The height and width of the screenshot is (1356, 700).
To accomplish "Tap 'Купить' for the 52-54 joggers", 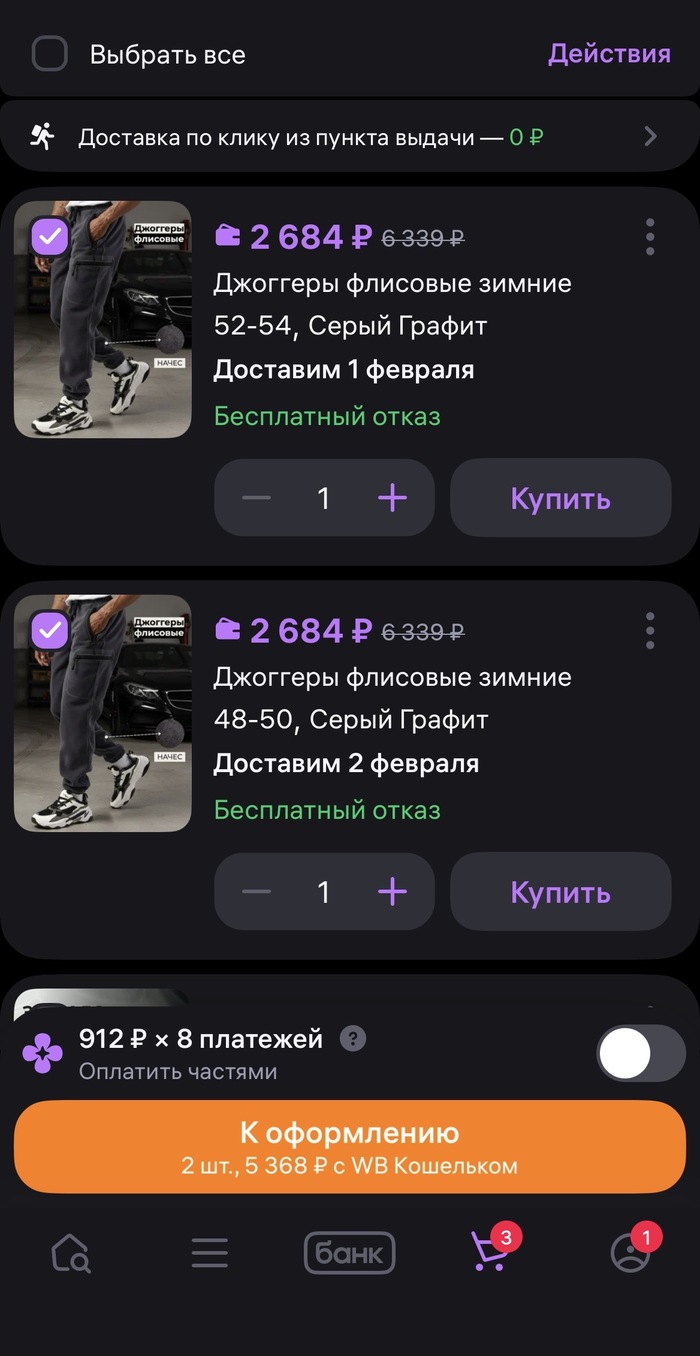I will tap(560, 498).
